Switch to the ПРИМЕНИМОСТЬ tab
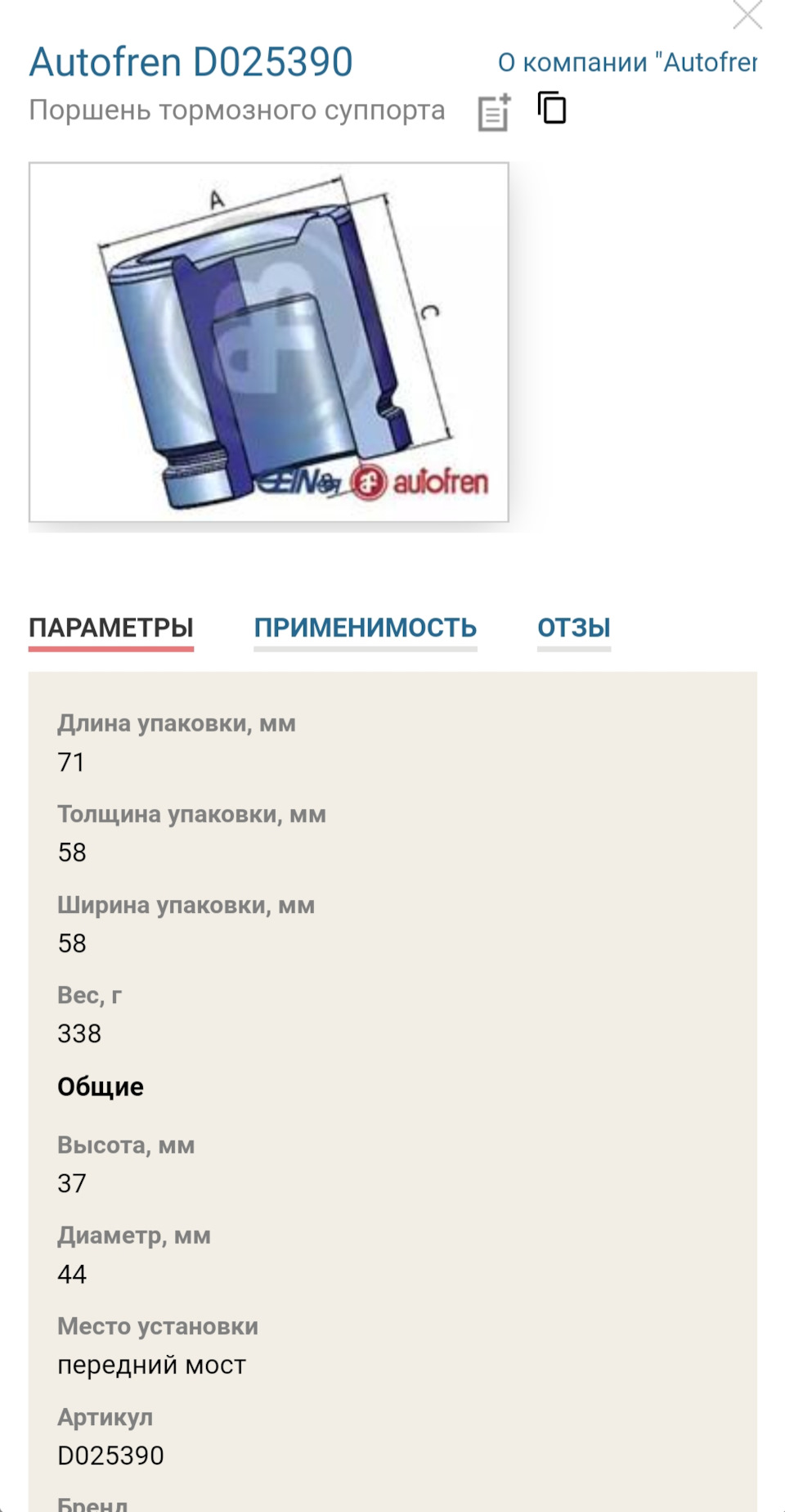This screenshot has width=785, height=1512. 365,628
